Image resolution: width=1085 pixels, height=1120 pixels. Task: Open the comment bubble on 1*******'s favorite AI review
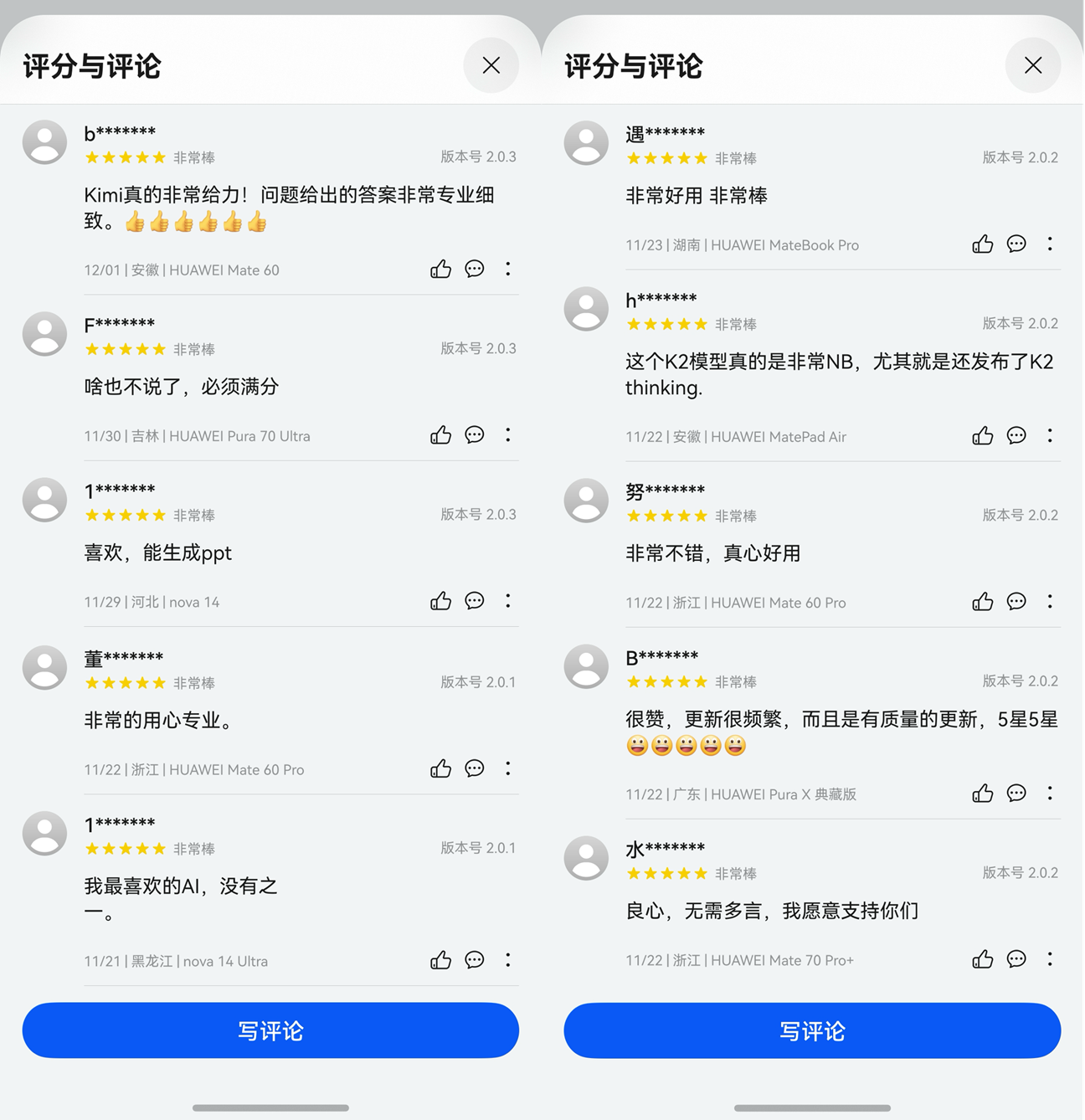click(x=475, y=960)
